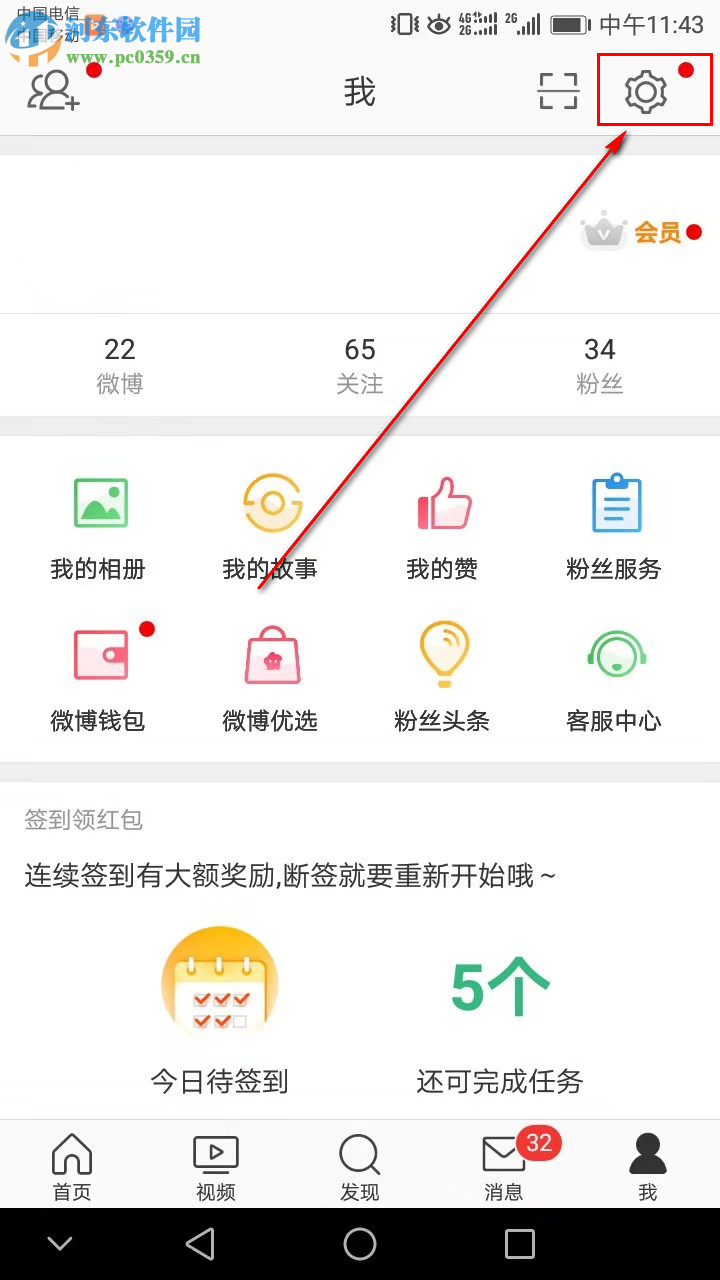Open Customer Service Center (客服中心)
Image resolution: width=720 pixels, height=1280 pixels.
point(614,675)
